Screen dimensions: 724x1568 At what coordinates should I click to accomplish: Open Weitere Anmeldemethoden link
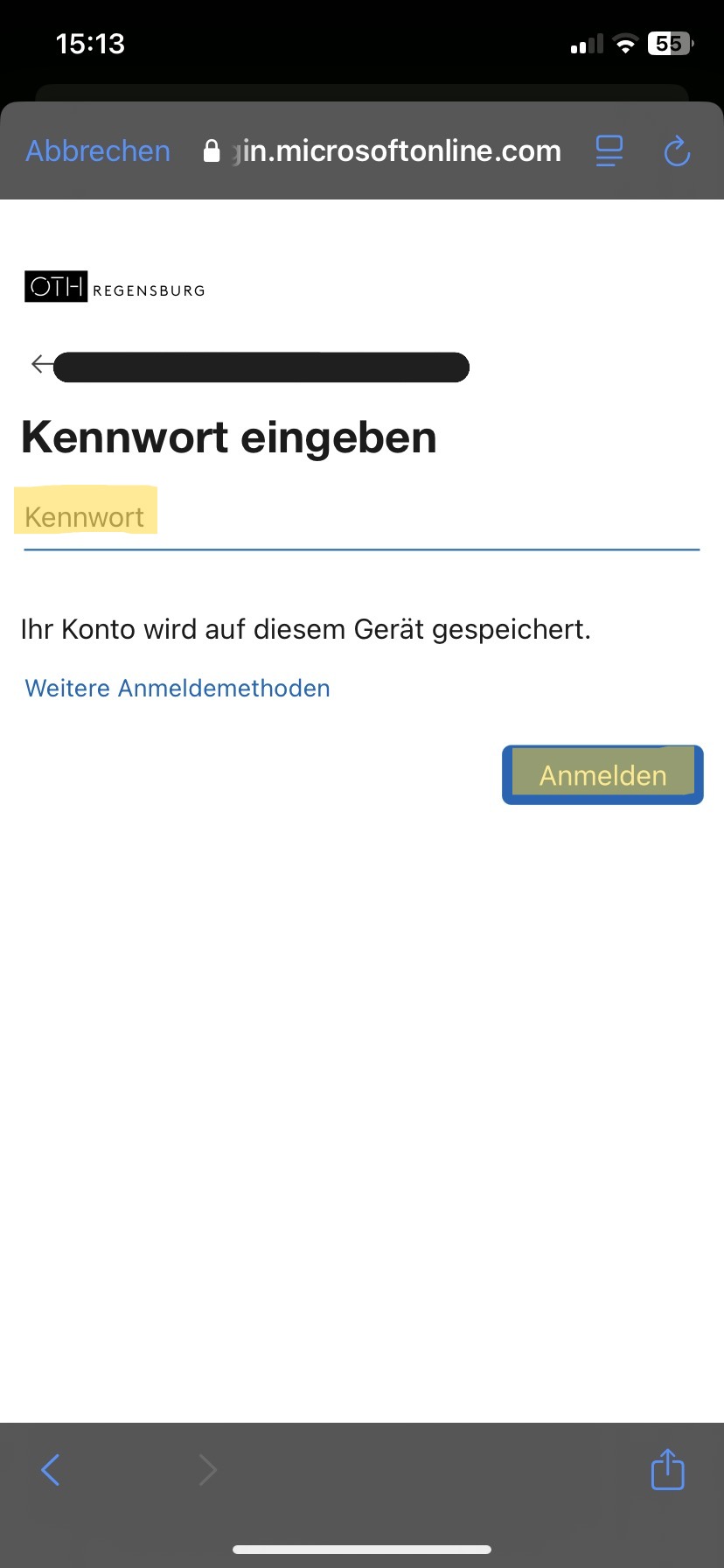coord(178,689)
